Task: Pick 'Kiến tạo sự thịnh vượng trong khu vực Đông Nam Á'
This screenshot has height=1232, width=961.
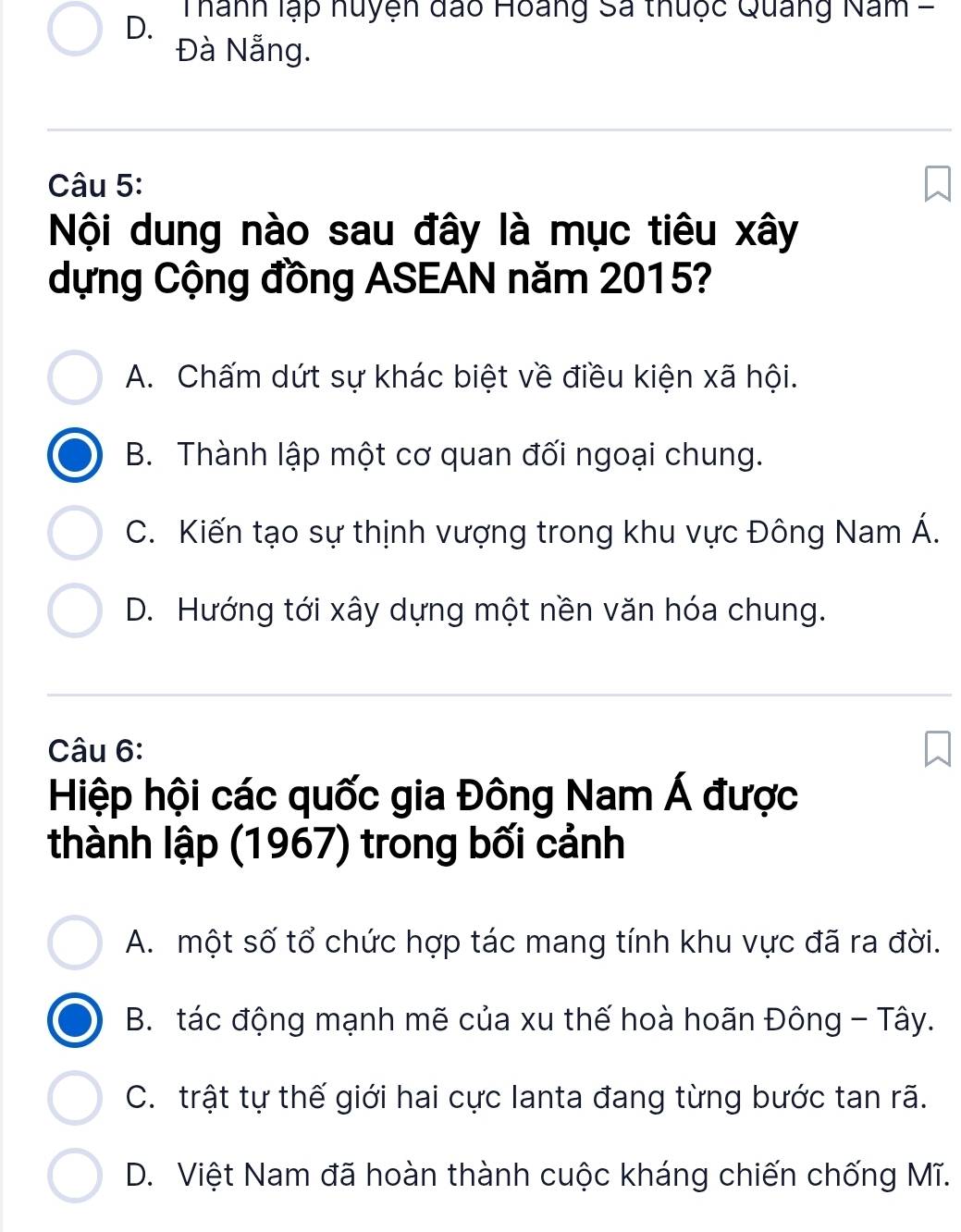Action: (x=75, y=533)
